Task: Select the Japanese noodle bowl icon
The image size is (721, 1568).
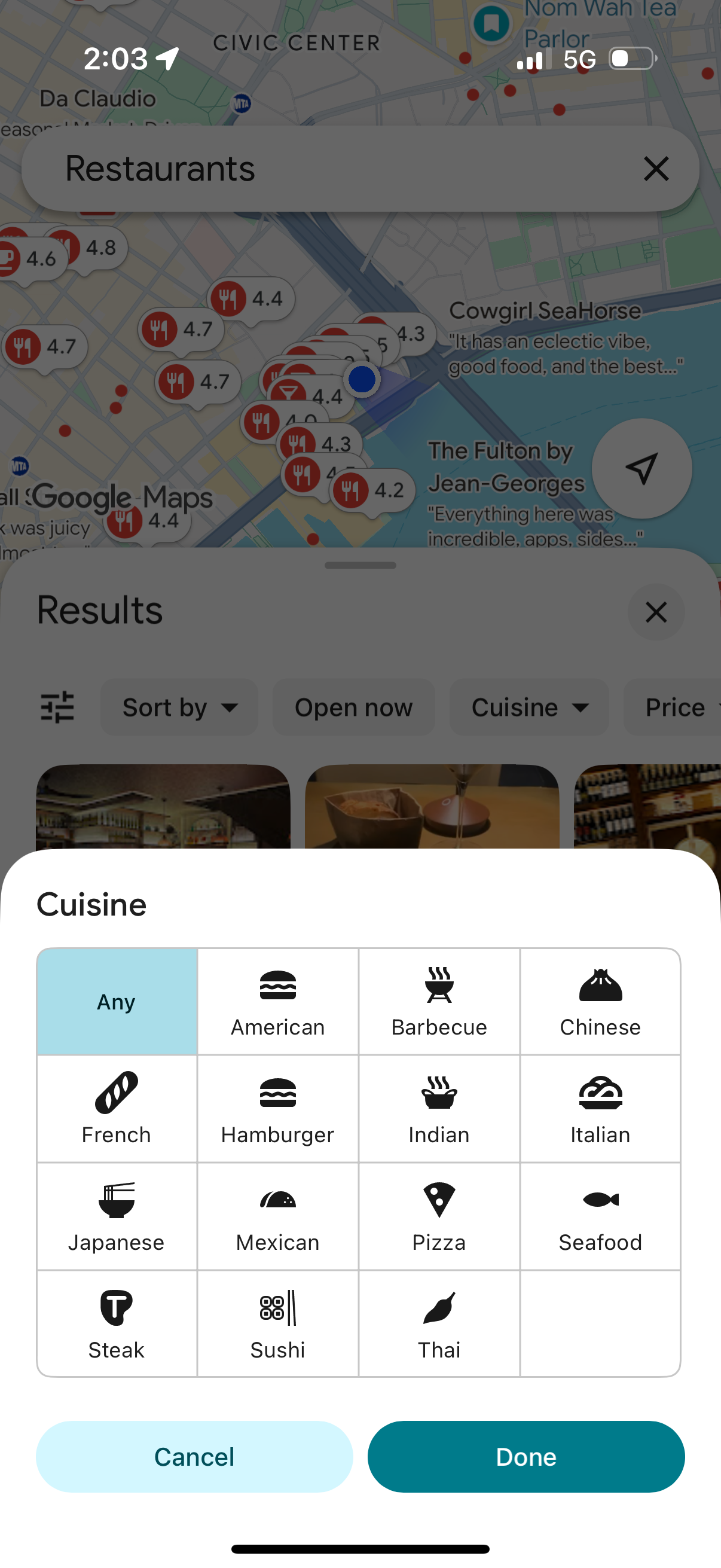Action: (x=116, y=1200)
